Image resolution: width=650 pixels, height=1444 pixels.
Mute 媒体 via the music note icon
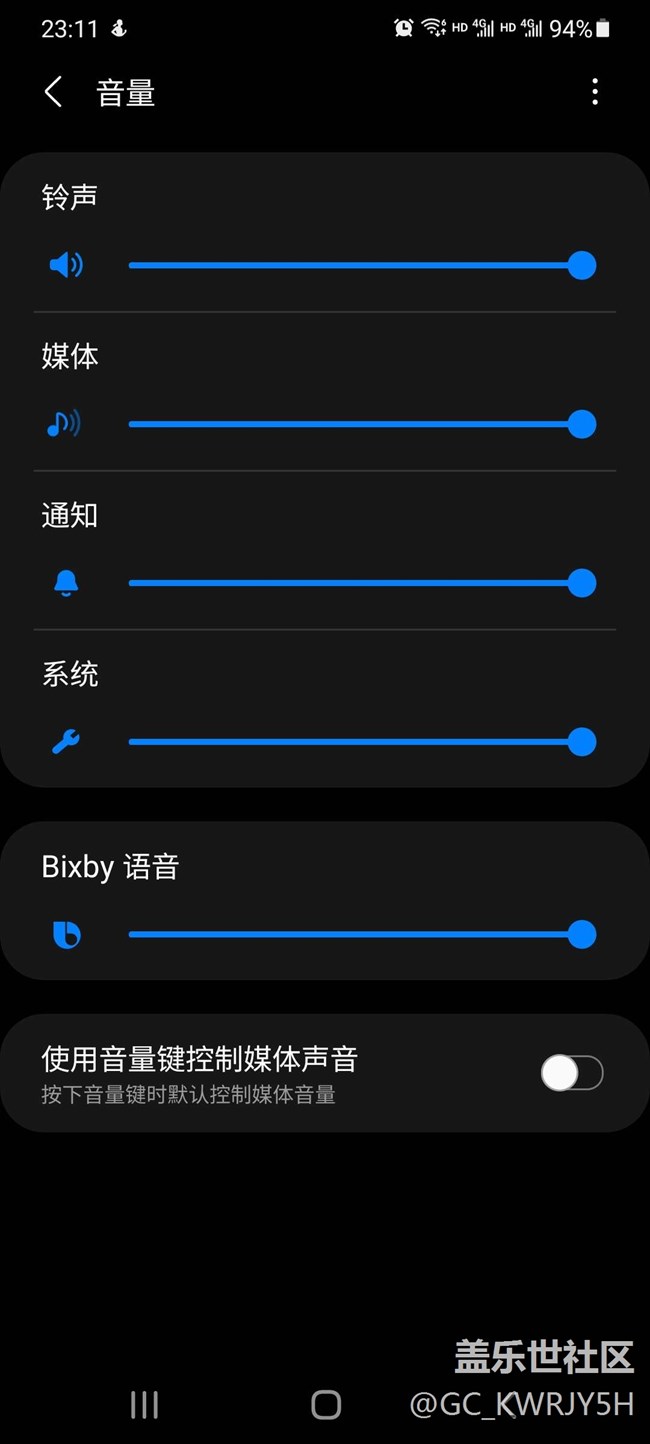tap(64, 424)
